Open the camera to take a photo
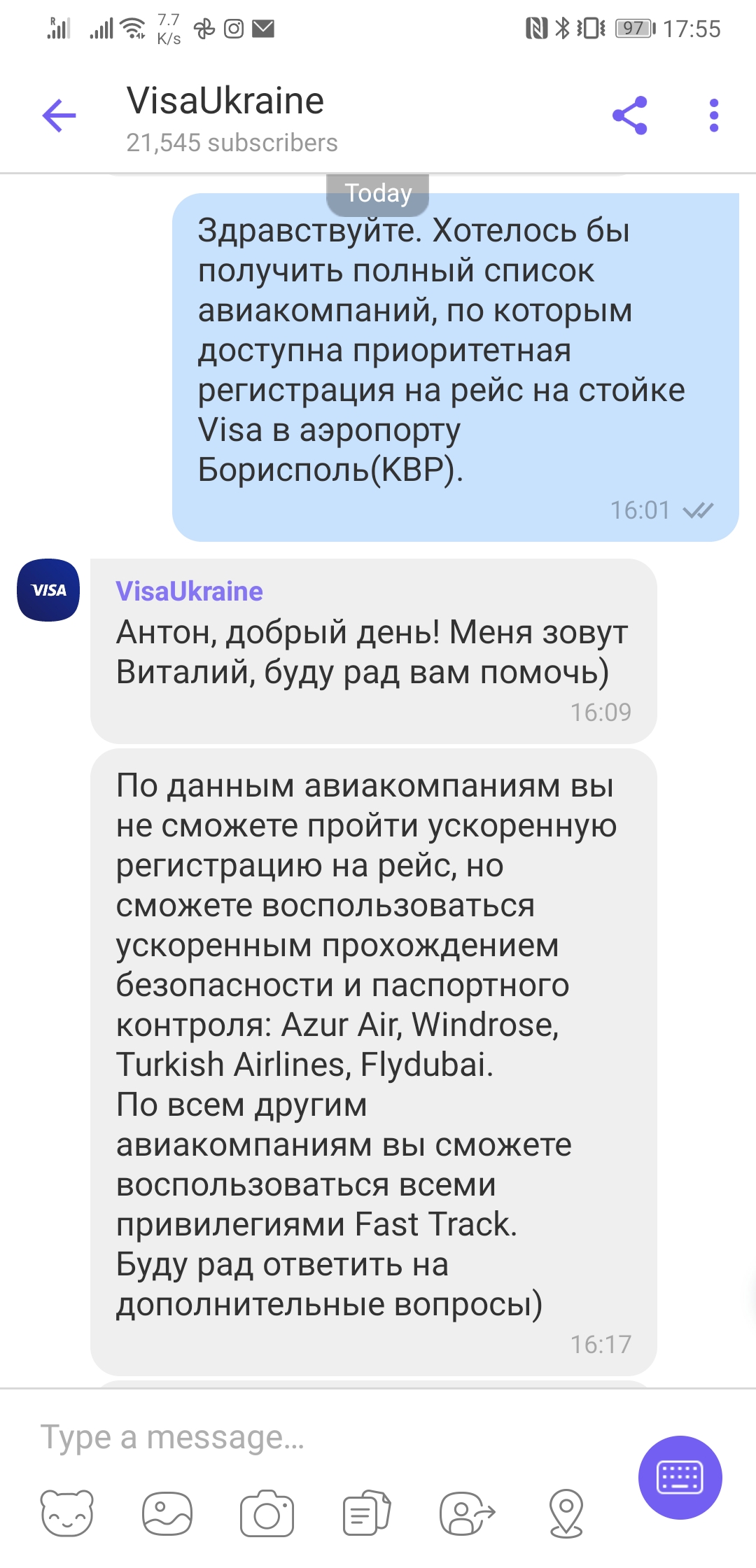The image size is (756, 1568). click(267, 1513)
